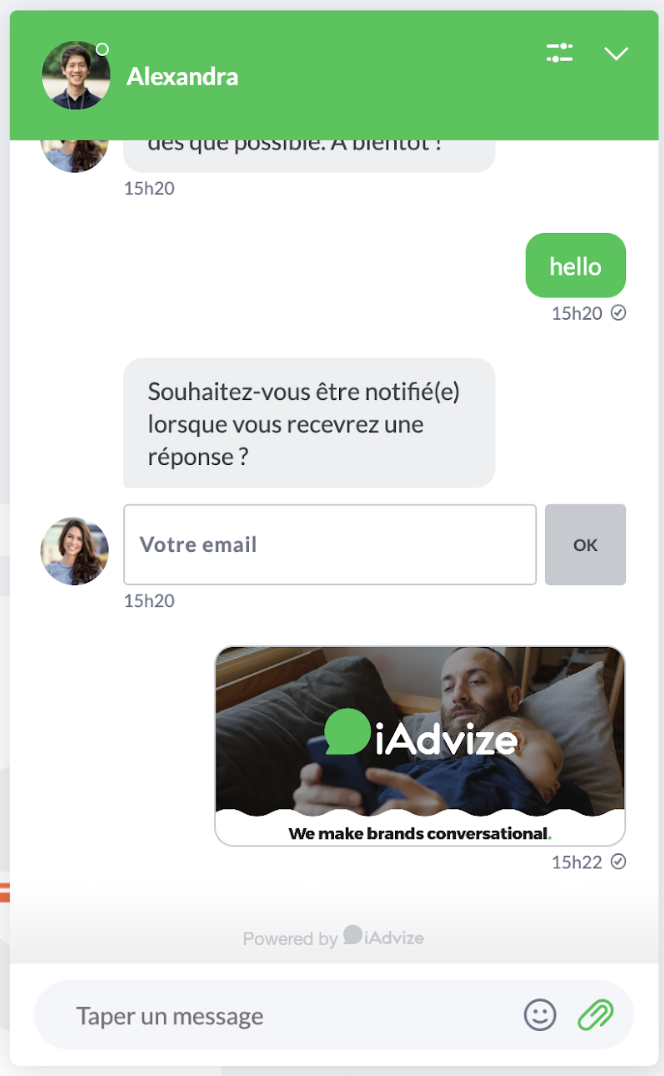Open the sent iAdvize image
Image resolution: width=664 pixels, height=1076 pixels.
[x=420, y=746]
